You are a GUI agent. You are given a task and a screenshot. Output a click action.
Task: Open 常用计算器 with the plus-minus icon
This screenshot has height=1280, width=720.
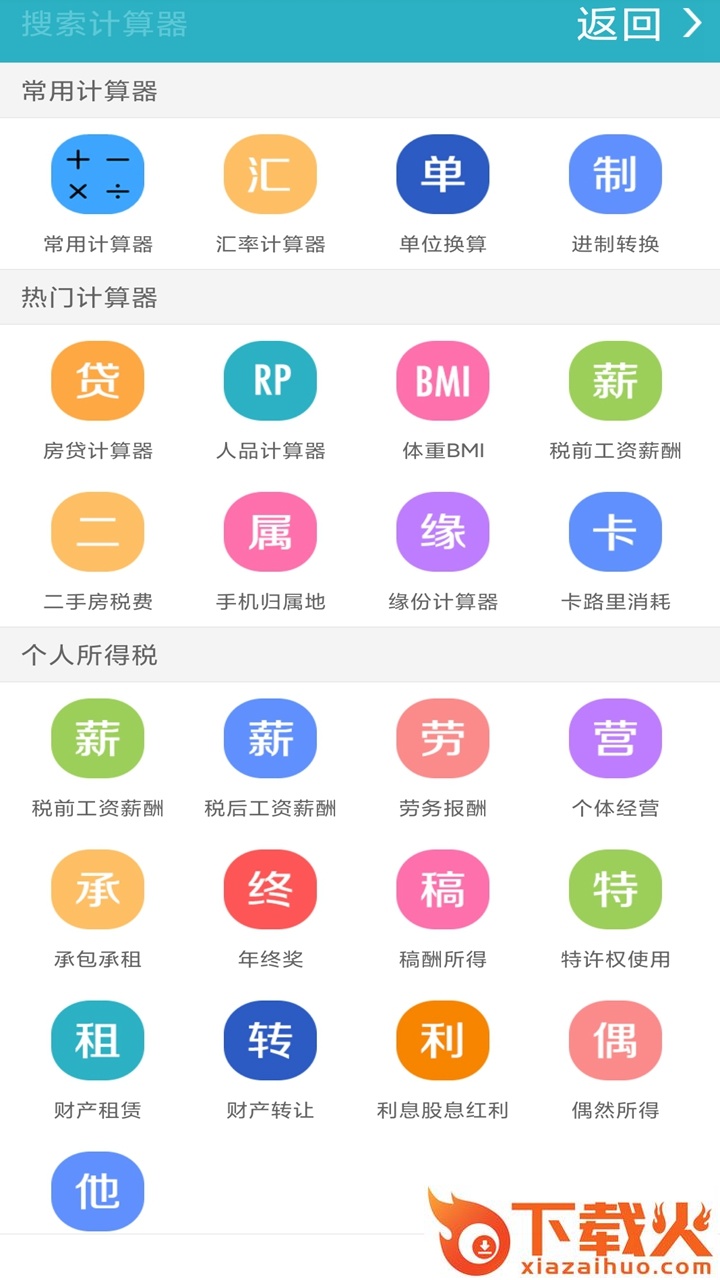coord(98,175)
